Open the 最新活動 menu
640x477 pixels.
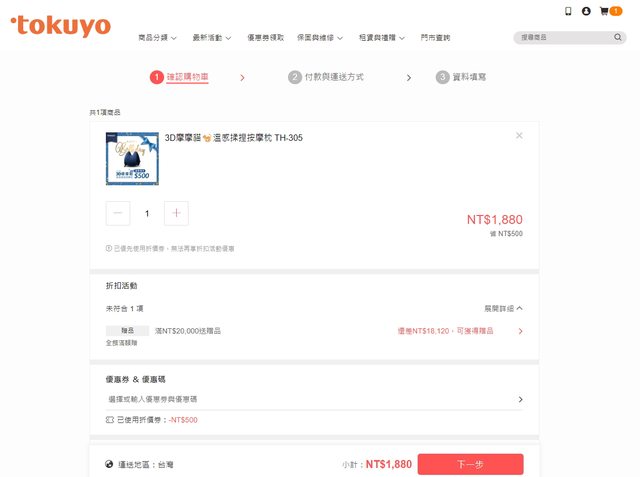pyautogui.click(x=212, y=38)
